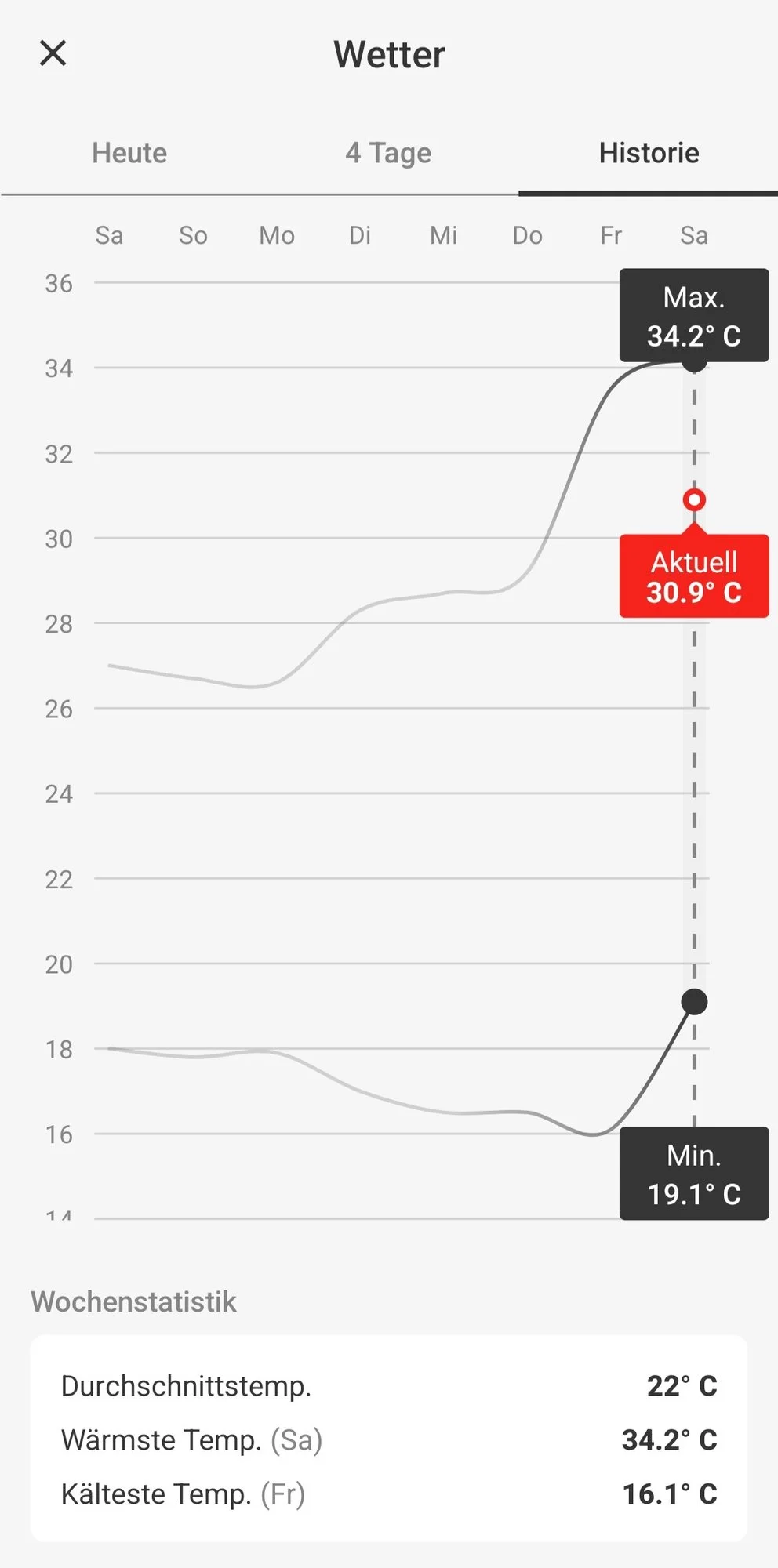Switch to the Heute tab
This screenshot has width=778, height=1568.
point(129,153)
